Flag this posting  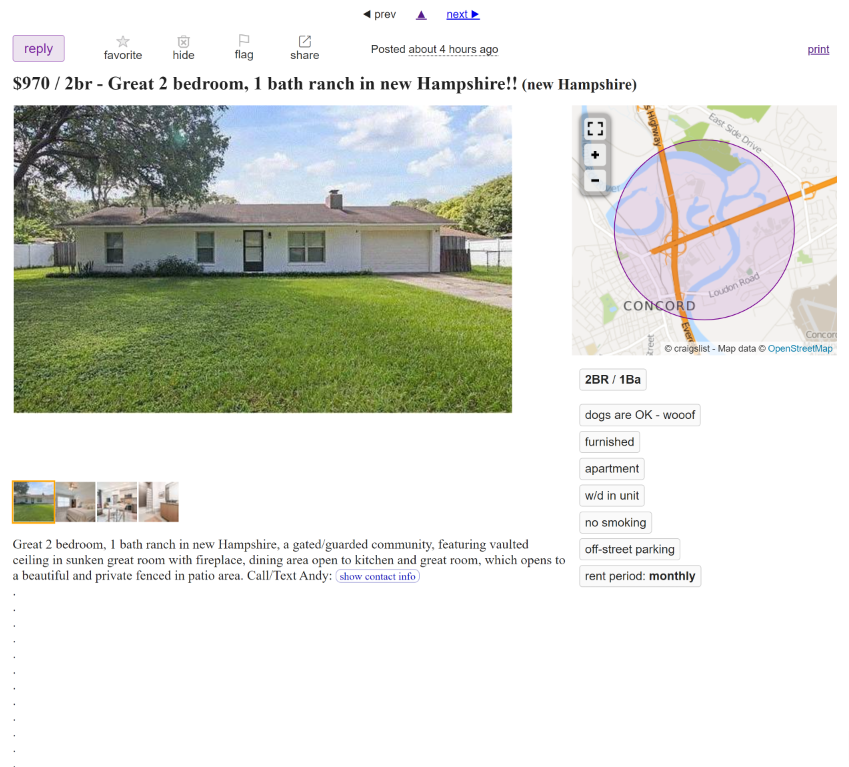point(244,48)
